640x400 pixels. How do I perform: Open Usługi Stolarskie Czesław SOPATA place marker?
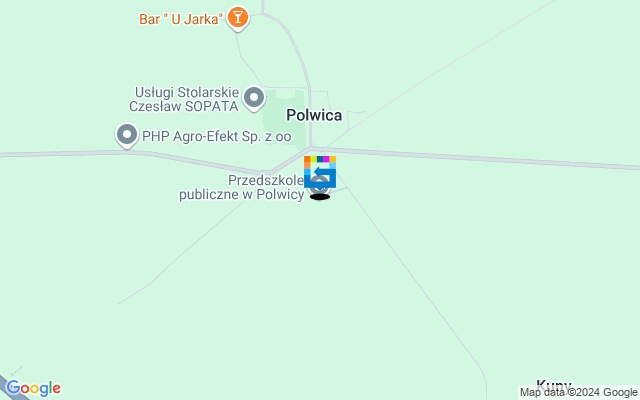[x=254, y=98]
